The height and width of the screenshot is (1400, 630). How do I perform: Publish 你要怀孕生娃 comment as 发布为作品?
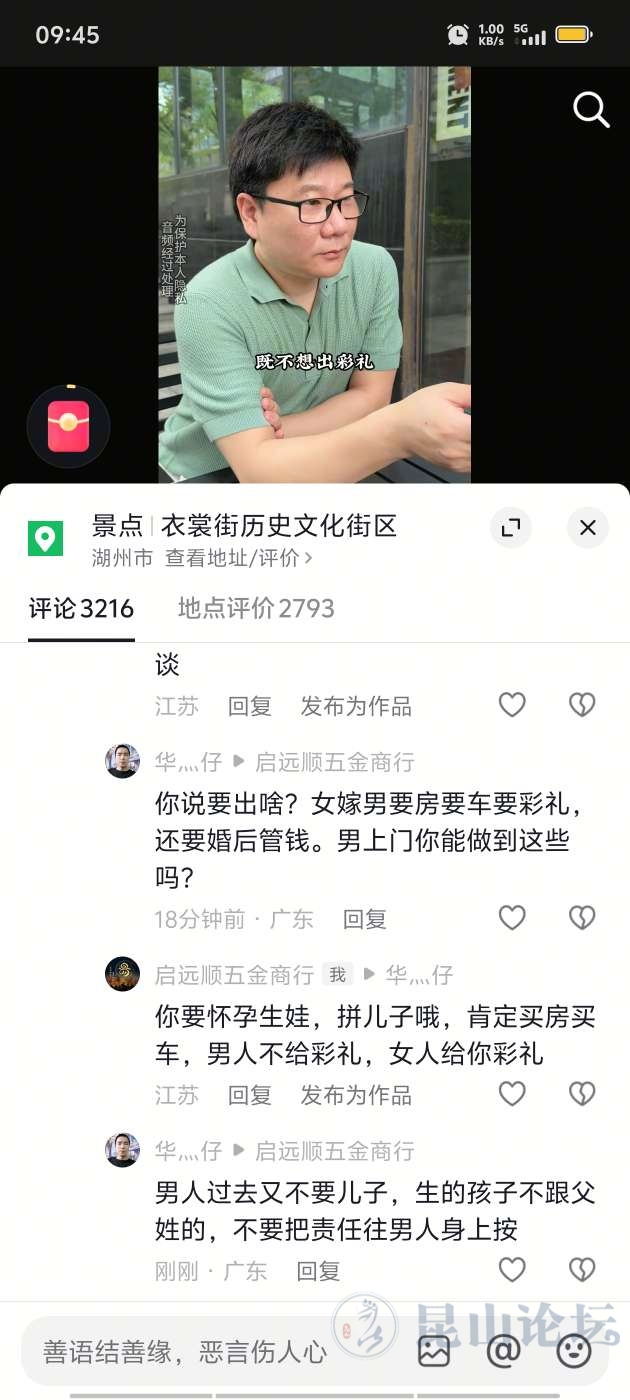[x=356, y=1095]
